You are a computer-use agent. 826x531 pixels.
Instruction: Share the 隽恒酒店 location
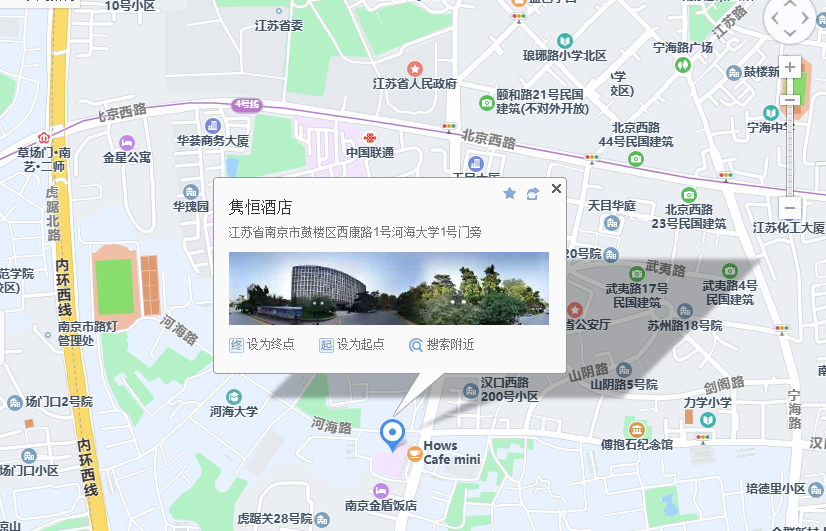point(533,193)
